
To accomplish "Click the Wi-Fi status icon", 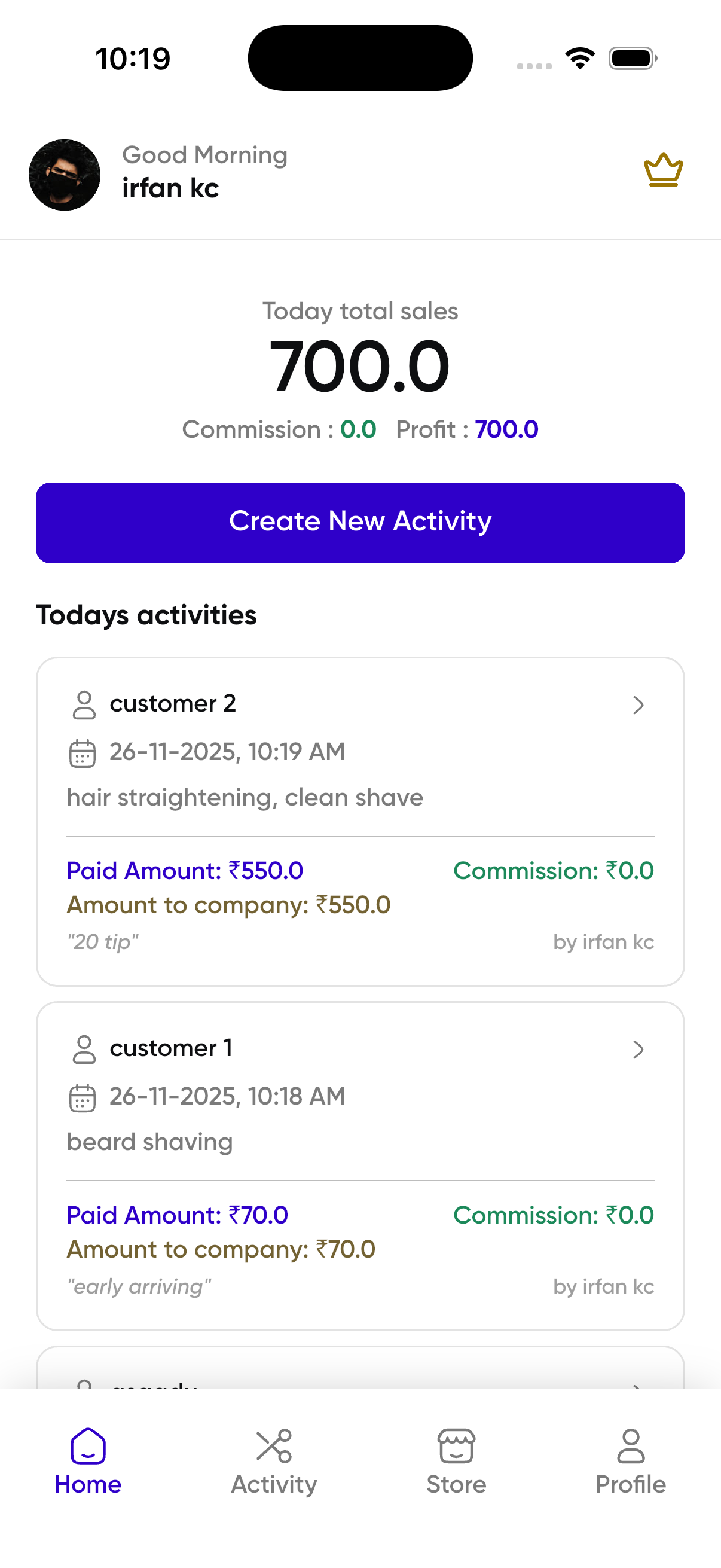I will coord(579,57).
